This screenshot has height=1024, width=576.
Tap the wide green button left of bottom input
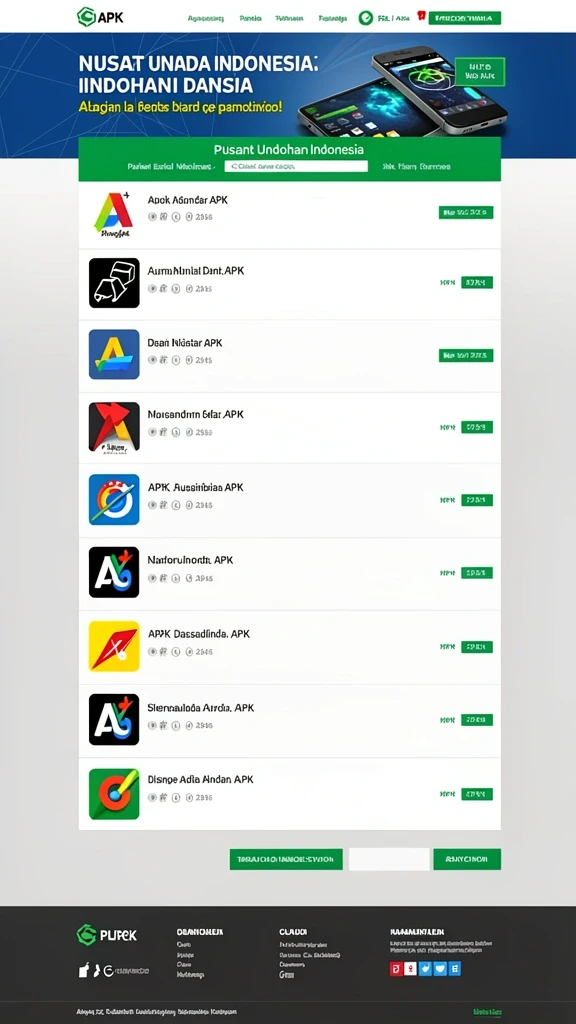coord(286,859)
